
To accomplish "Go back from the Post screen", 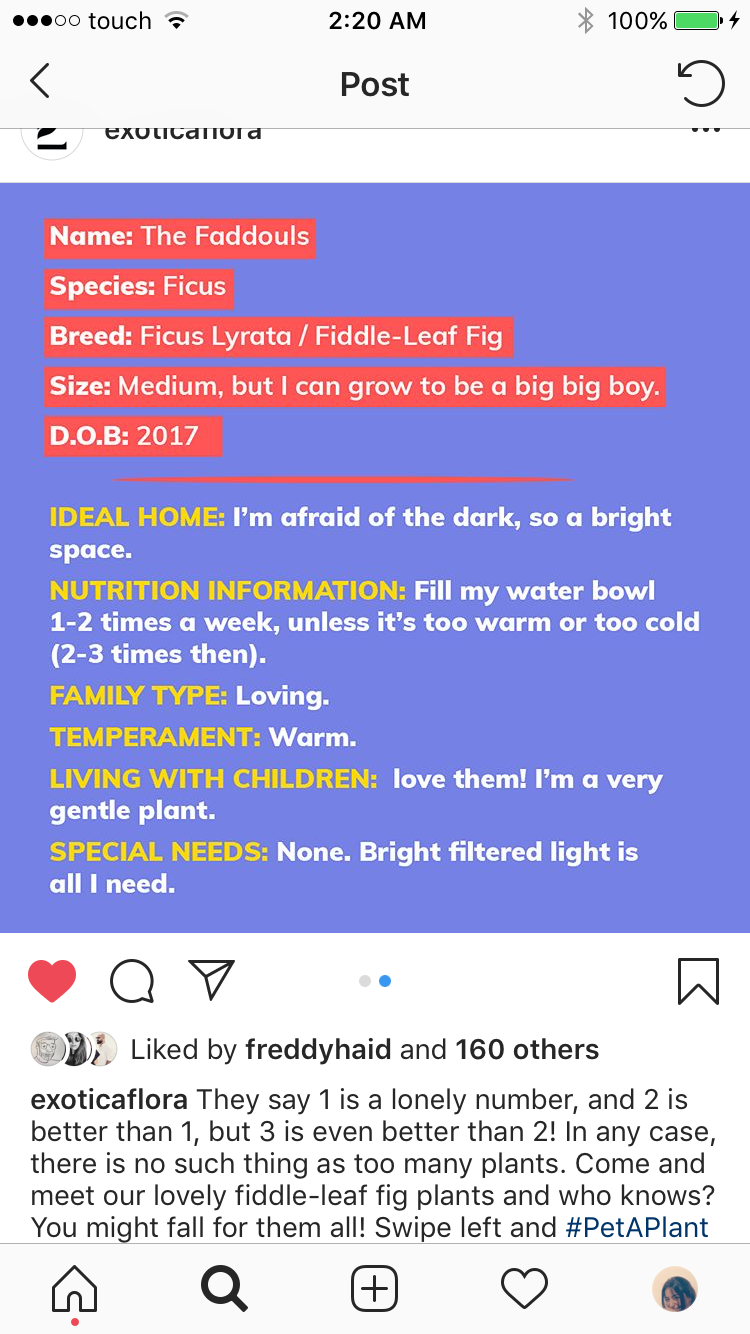I will click(x=40, y=83).
